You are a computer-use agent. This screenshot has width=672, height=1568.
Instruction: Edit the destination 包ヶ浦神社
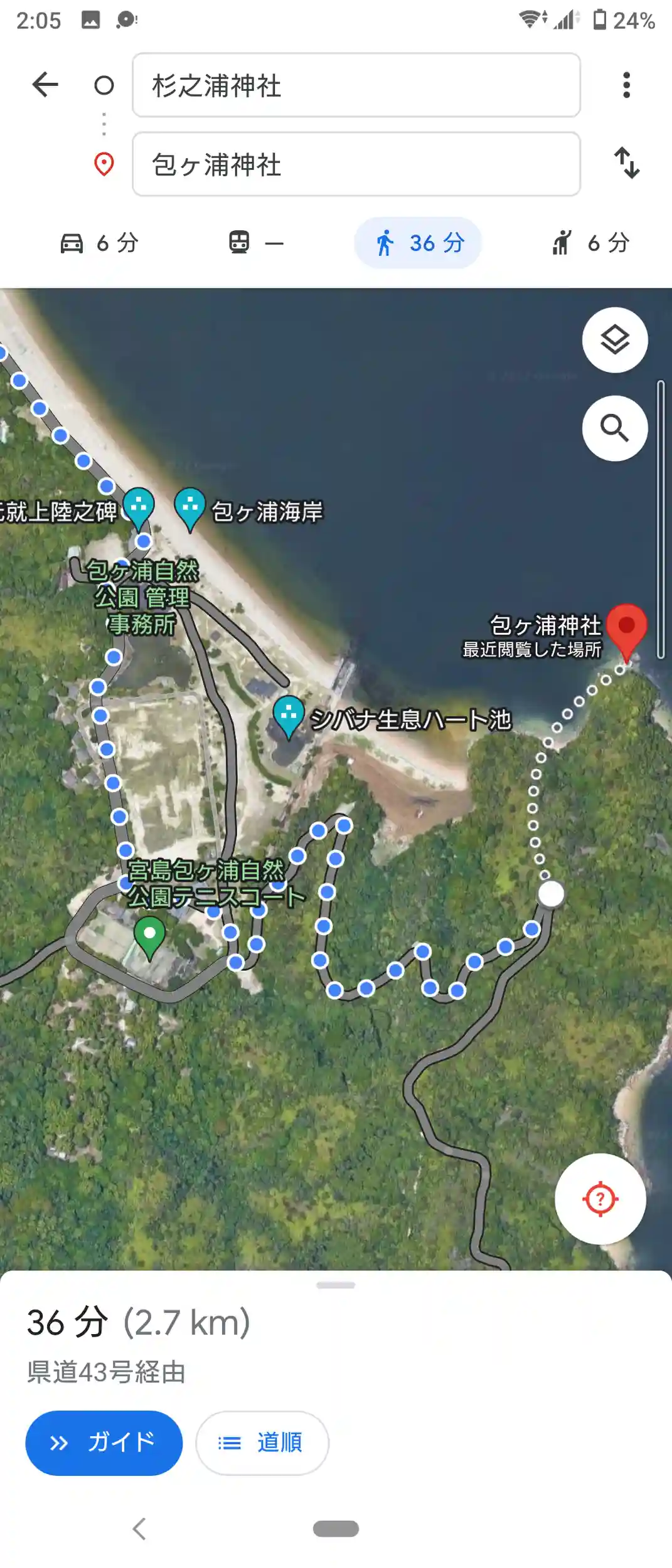(356, 164)
